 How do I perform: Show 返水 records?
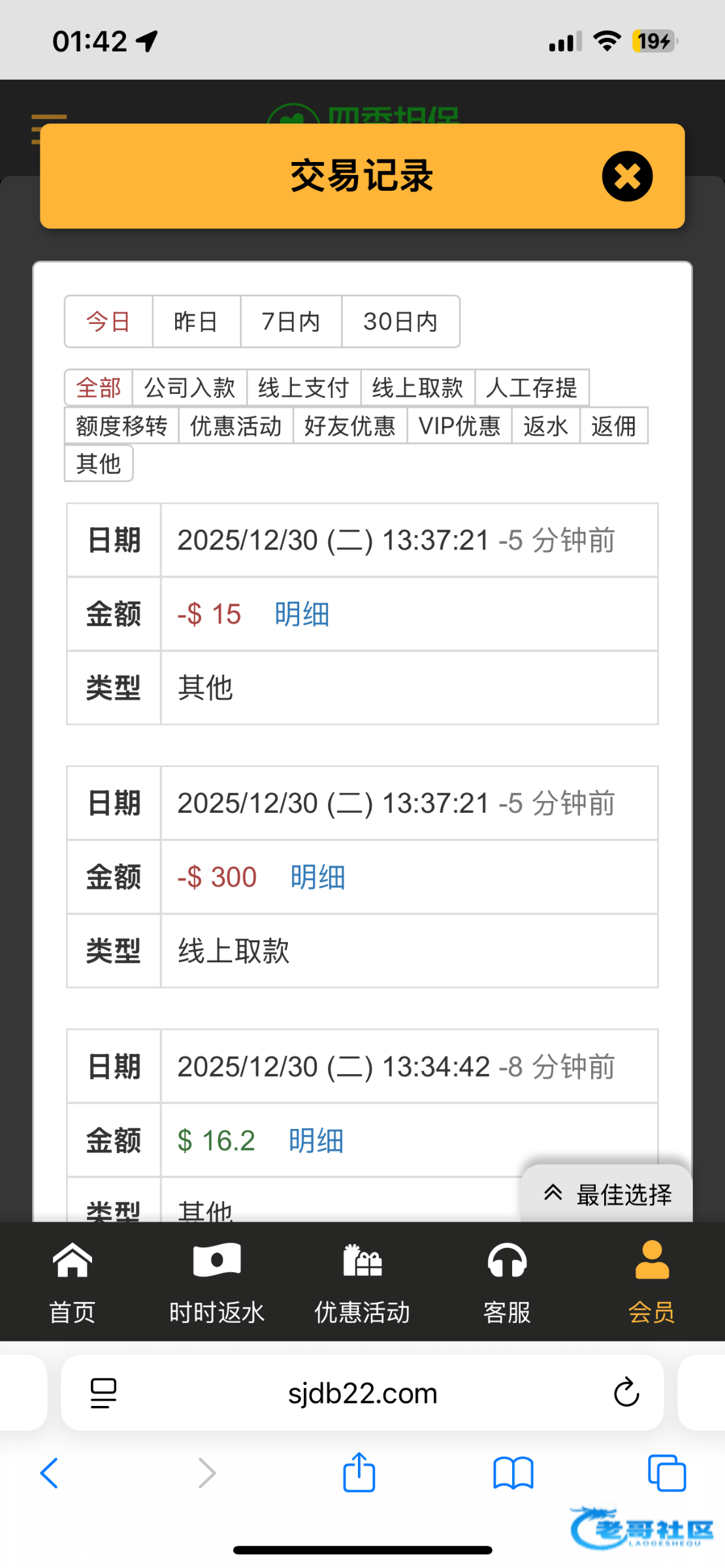pos(545,425)
